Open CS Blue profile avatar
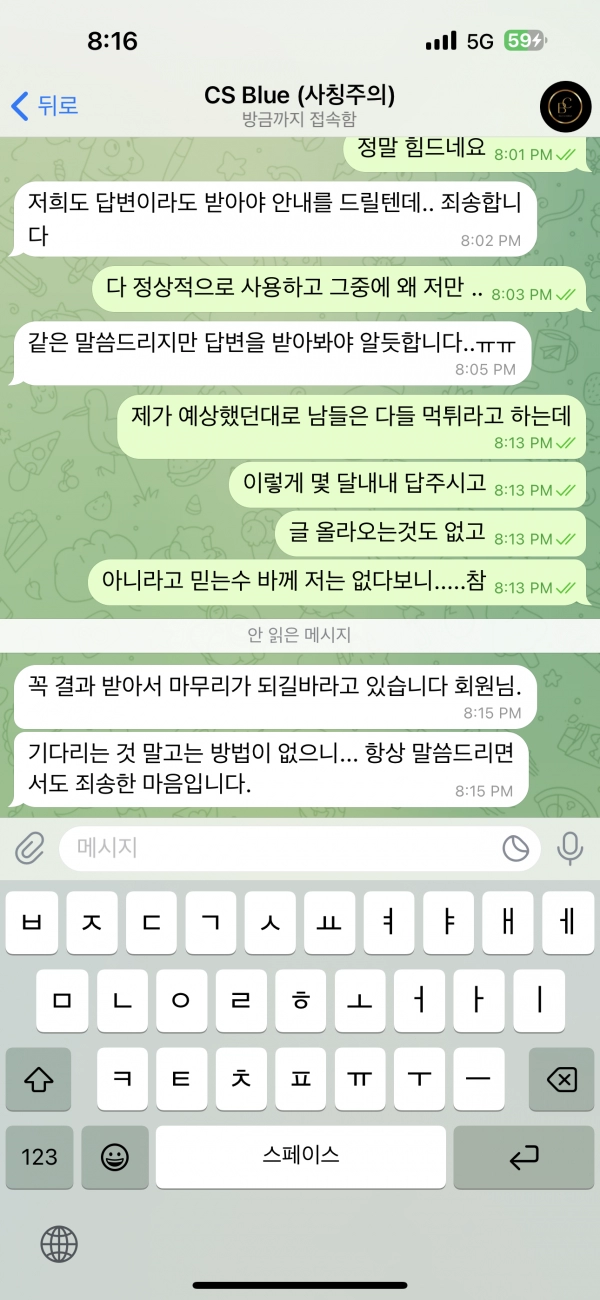Image resolution: width=600 pixels, height=1300 pixels. click(566, 105)
